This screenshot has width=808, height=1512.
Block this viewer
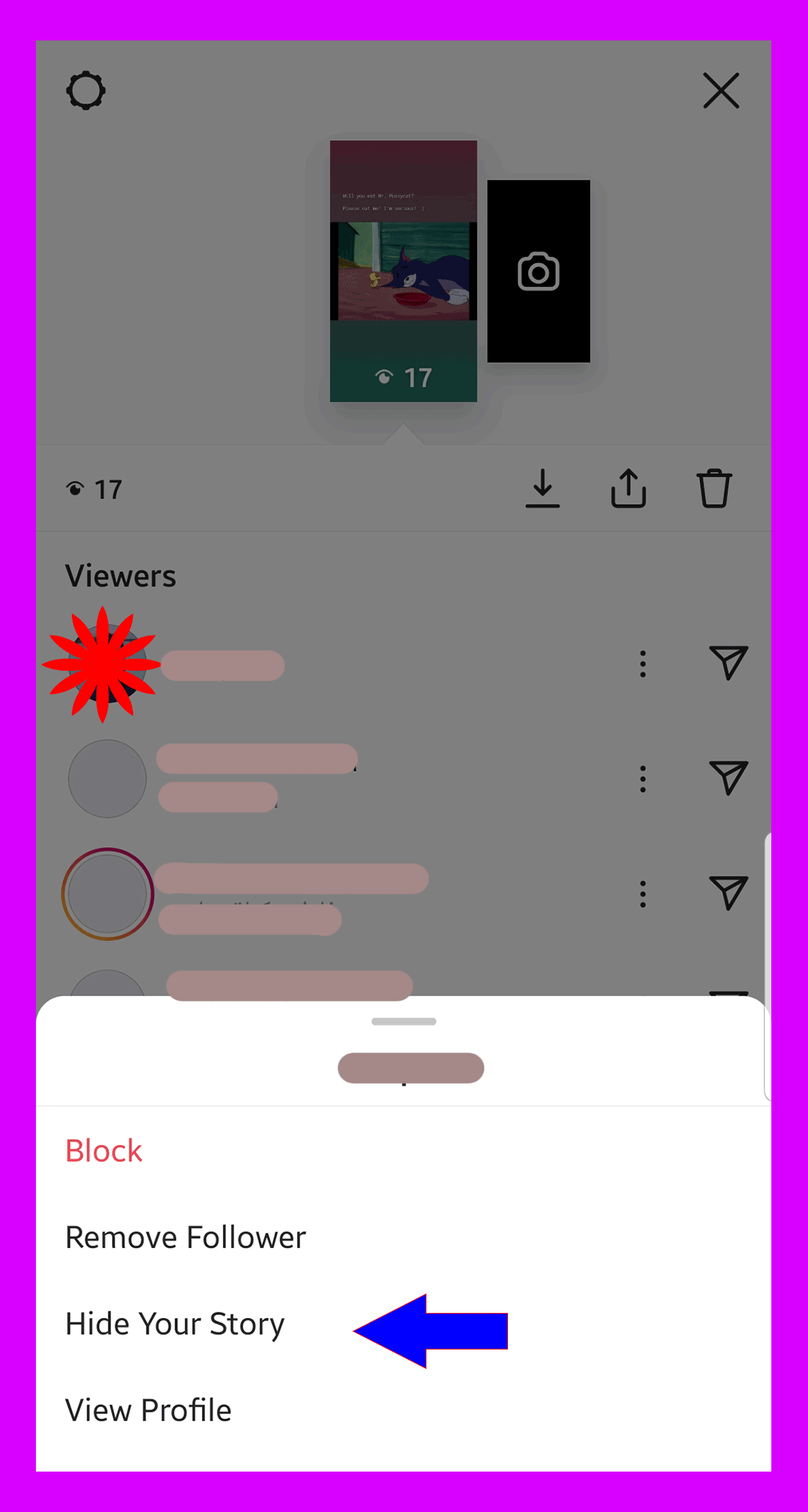104,1150
